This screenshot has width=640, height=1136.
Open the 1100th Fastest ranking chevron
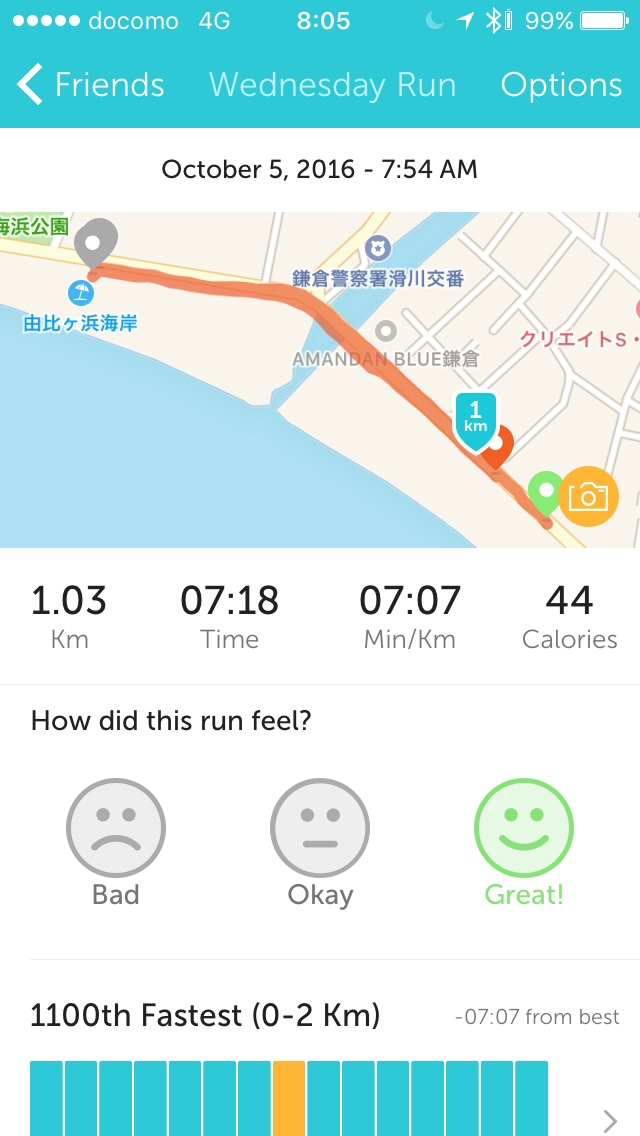click(611, 1119)
